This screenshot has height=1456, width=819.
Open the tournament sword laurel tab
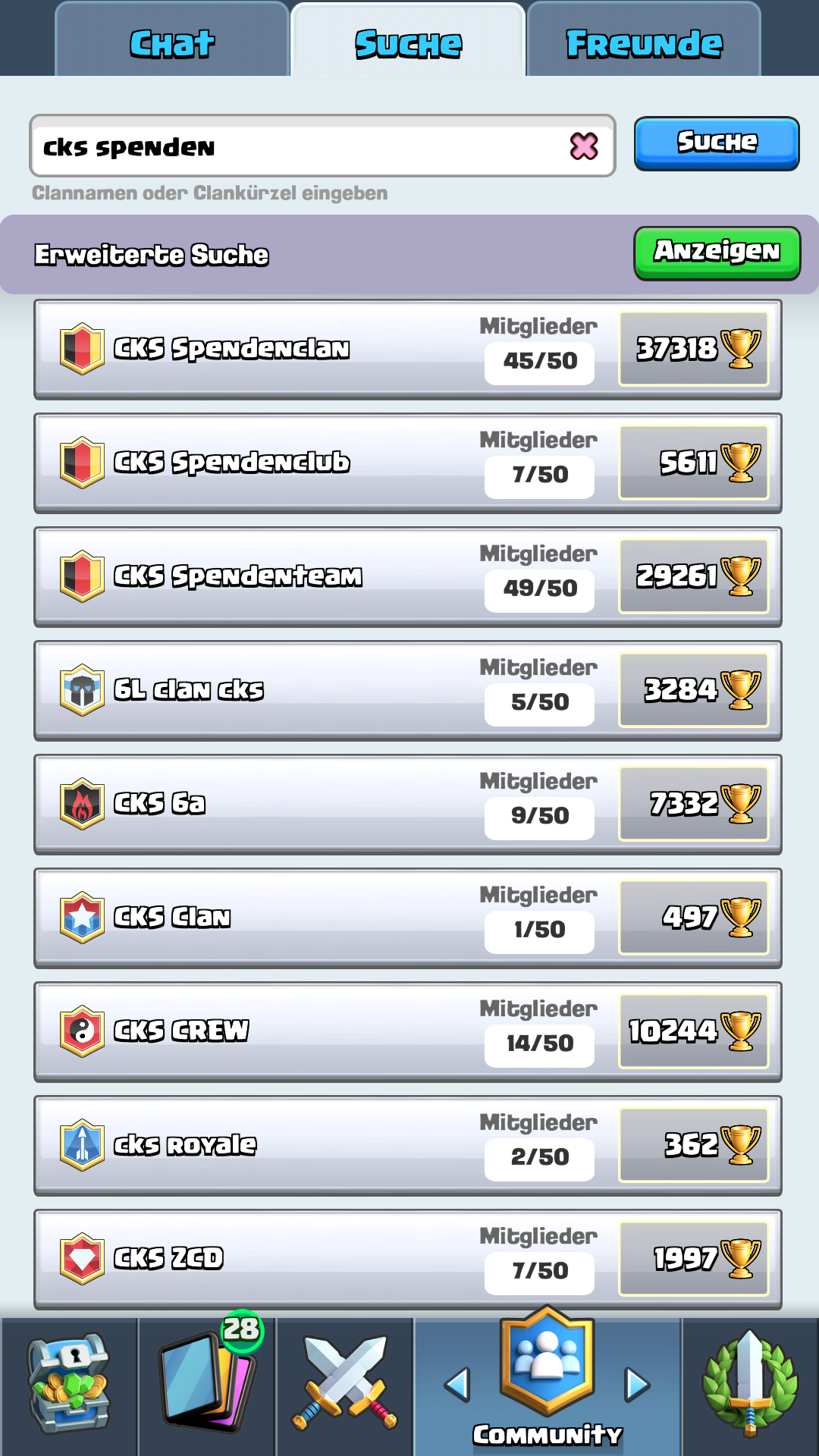tap(750, 1384)
